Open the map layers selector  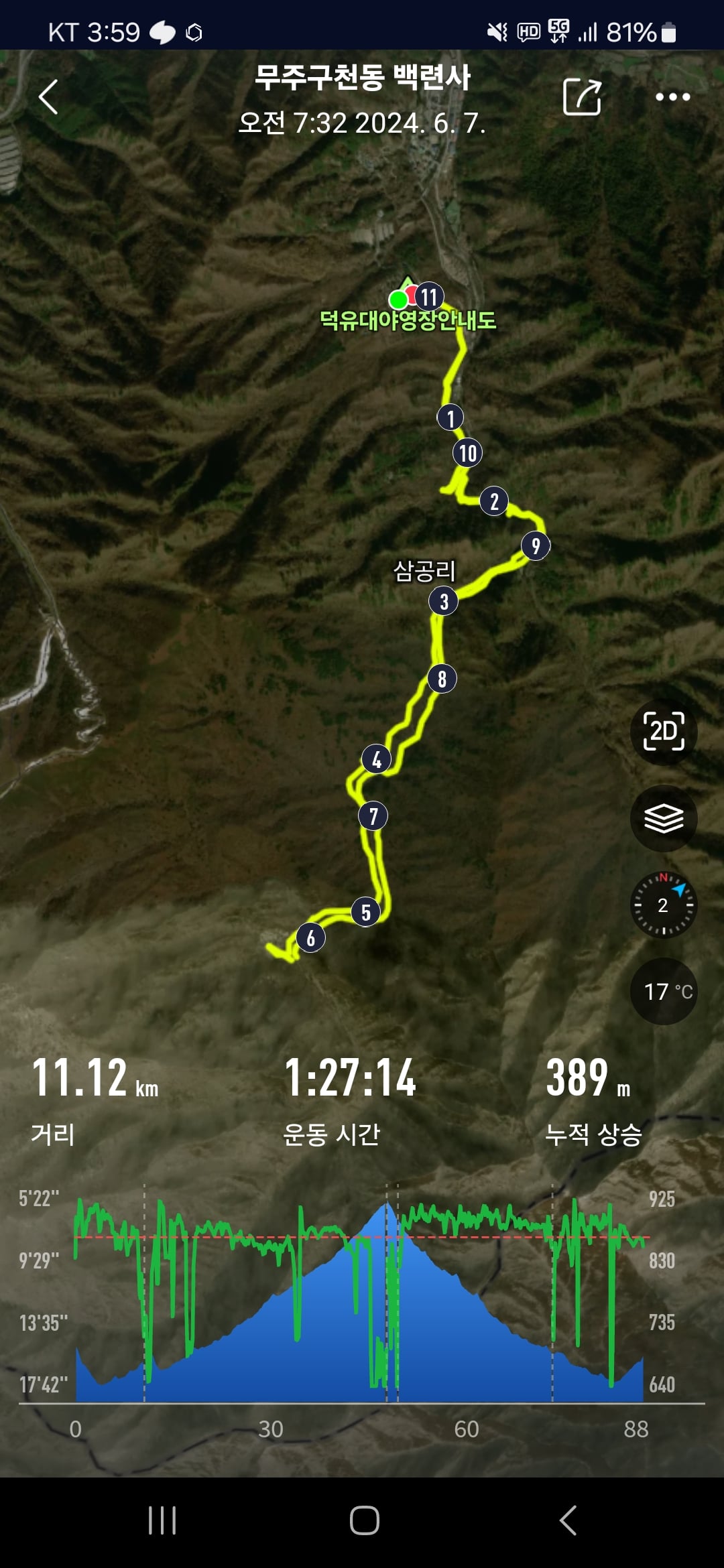pos(664,818)
